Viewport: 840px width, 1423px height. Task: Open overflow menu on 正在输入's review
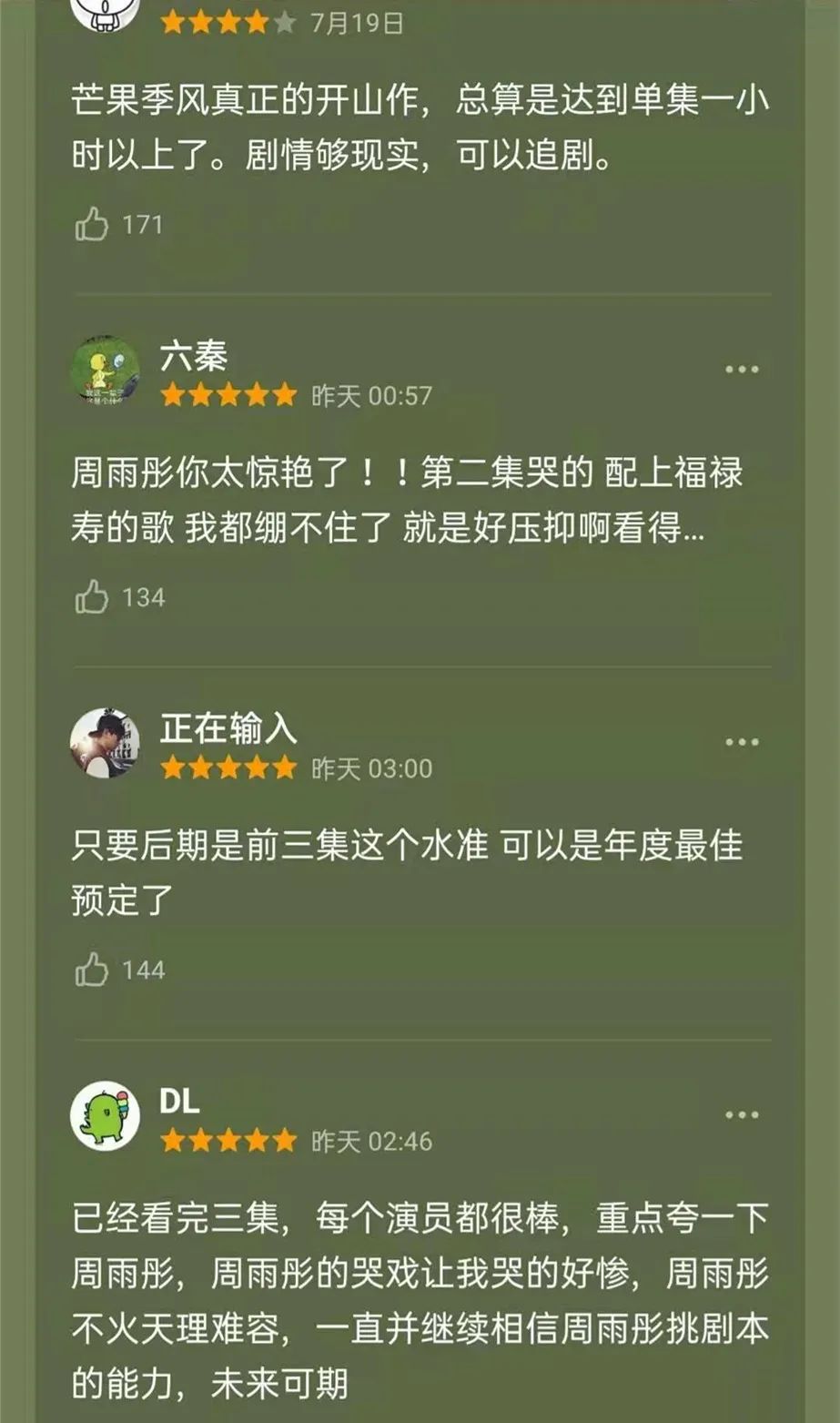point(742,742)
